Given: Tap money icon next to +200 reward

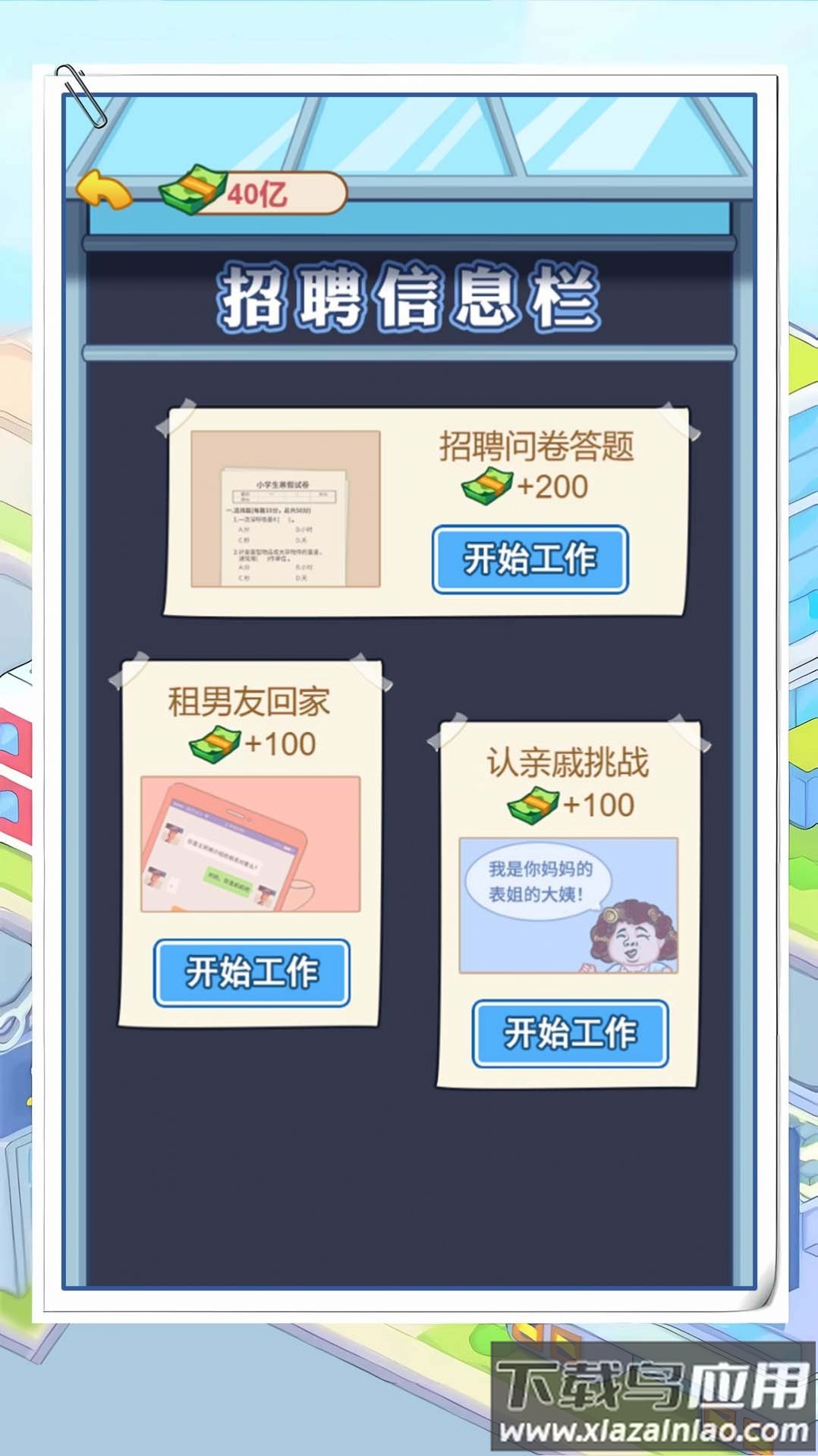Looking at the screenshot, I should 486,486.
